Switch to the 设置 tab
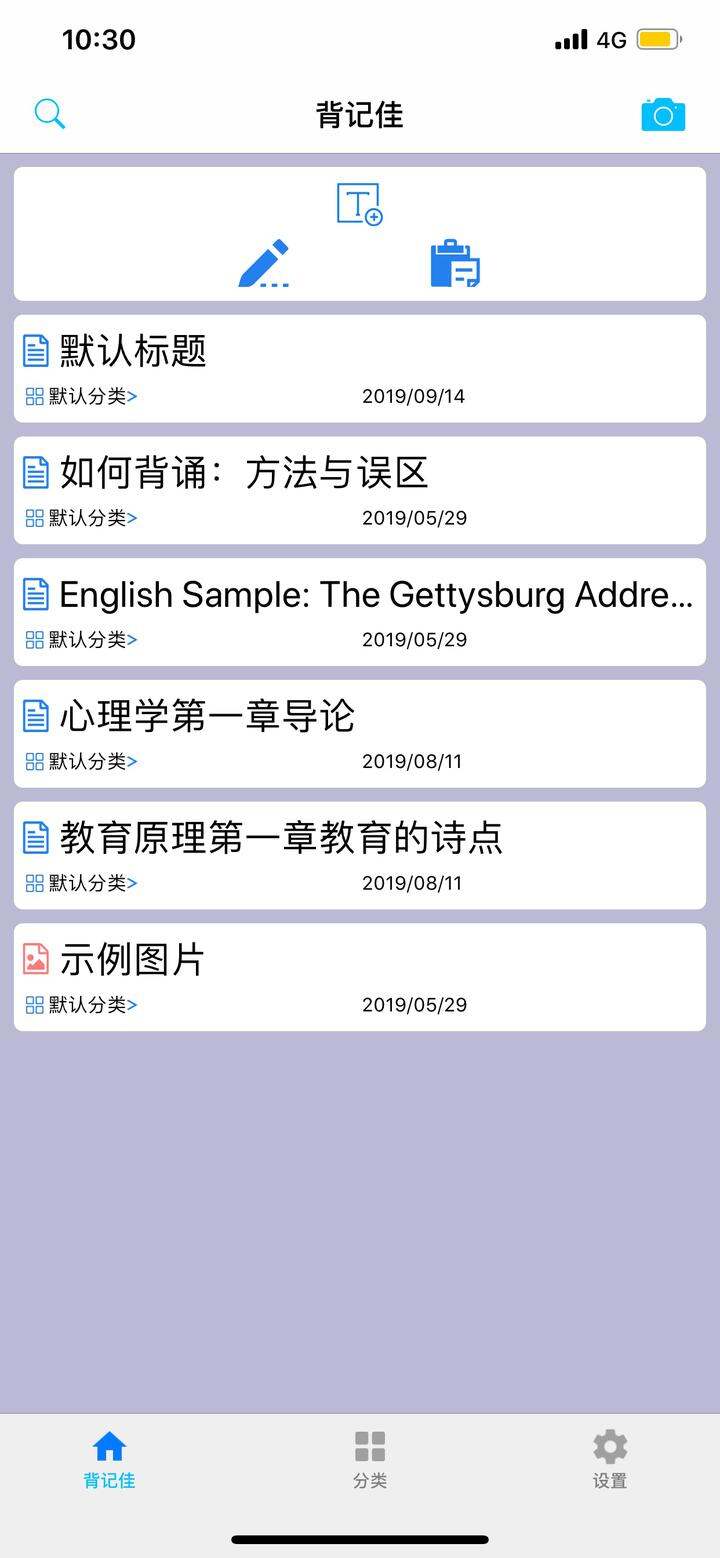This screenshot has width=720, height=1558. (610, 1460)
